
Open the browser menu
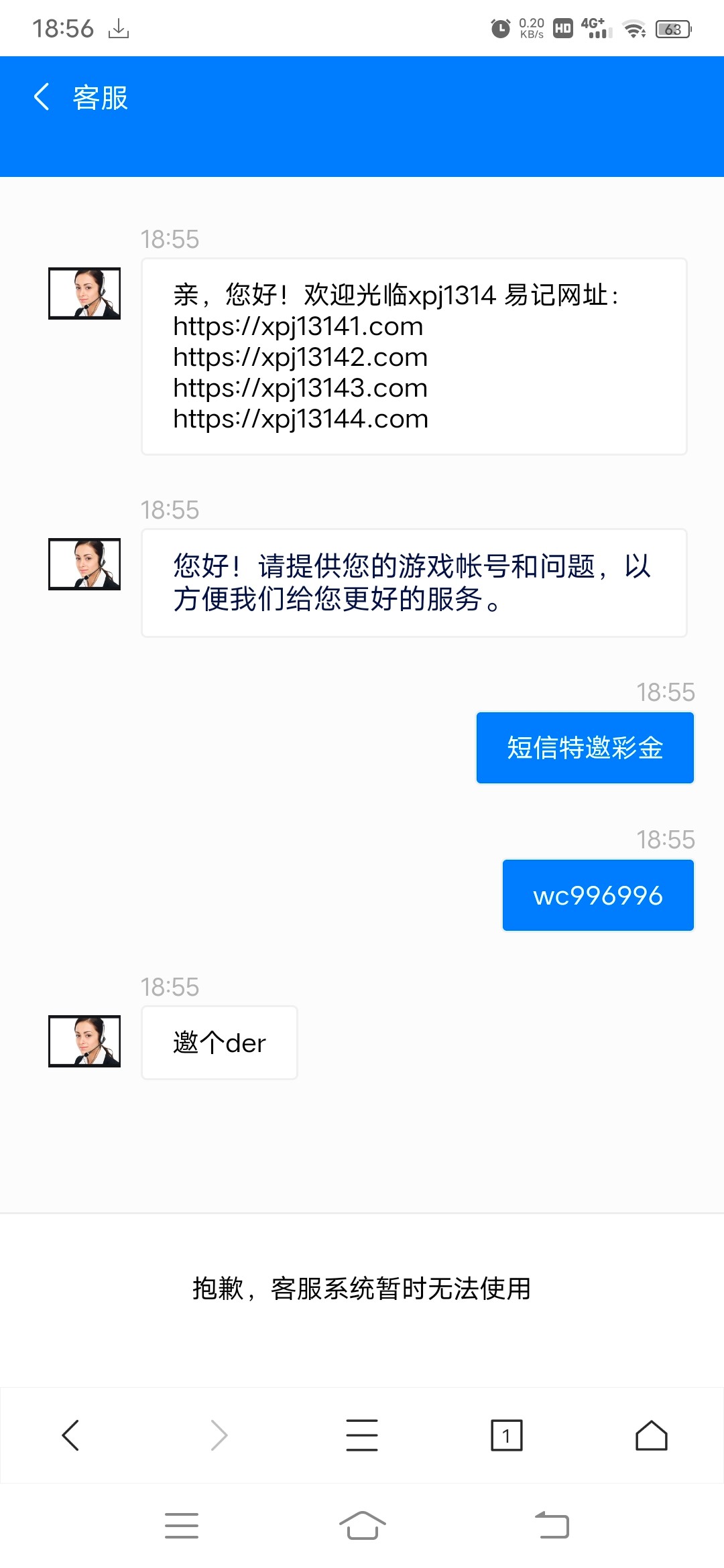point(362,1435)
